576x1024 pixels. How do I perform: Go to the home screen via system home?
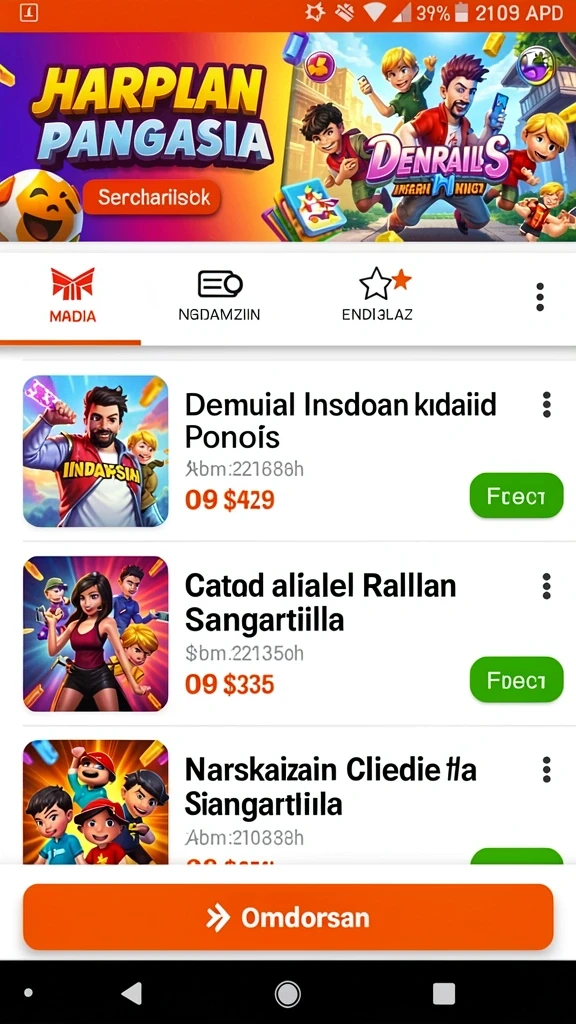click(x=287, y=994)
